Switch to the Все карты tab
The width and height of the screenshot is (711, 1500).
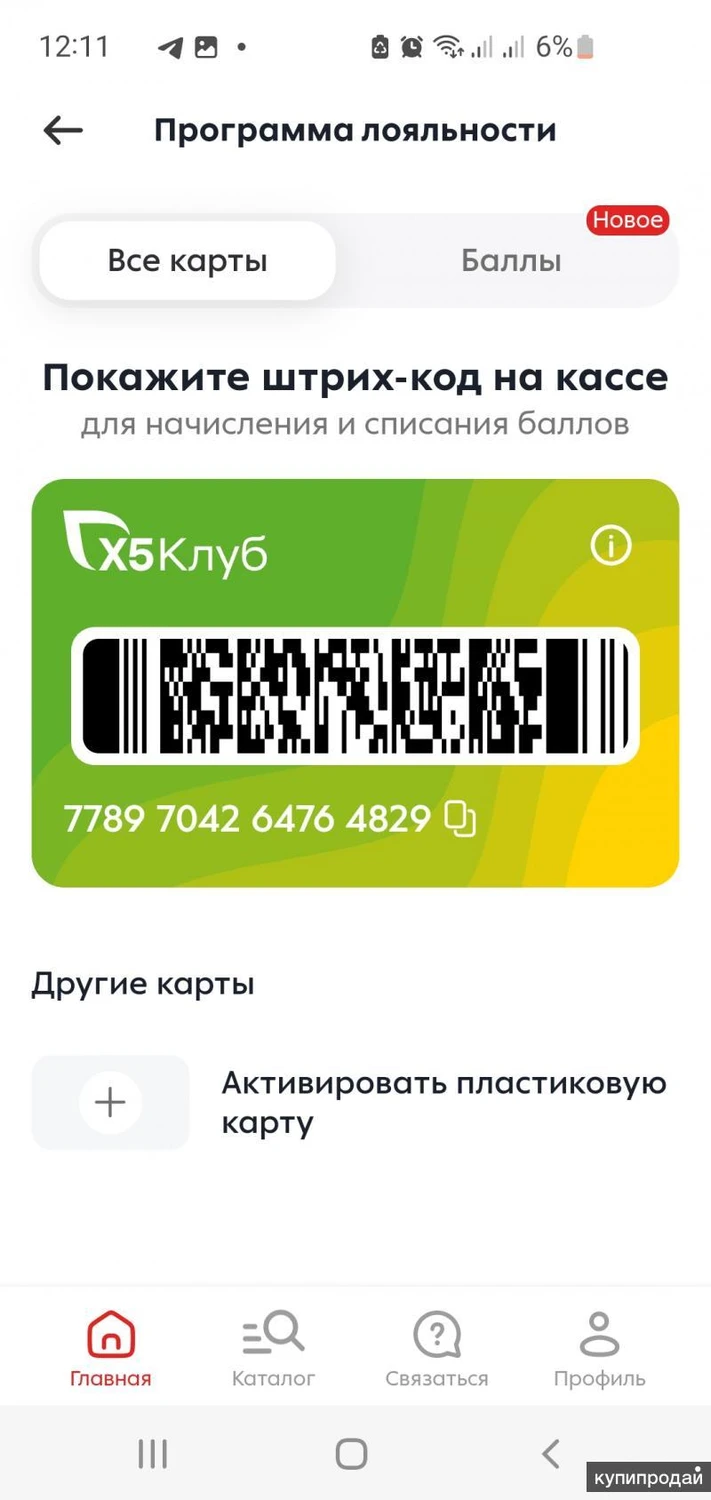(187, 261)
